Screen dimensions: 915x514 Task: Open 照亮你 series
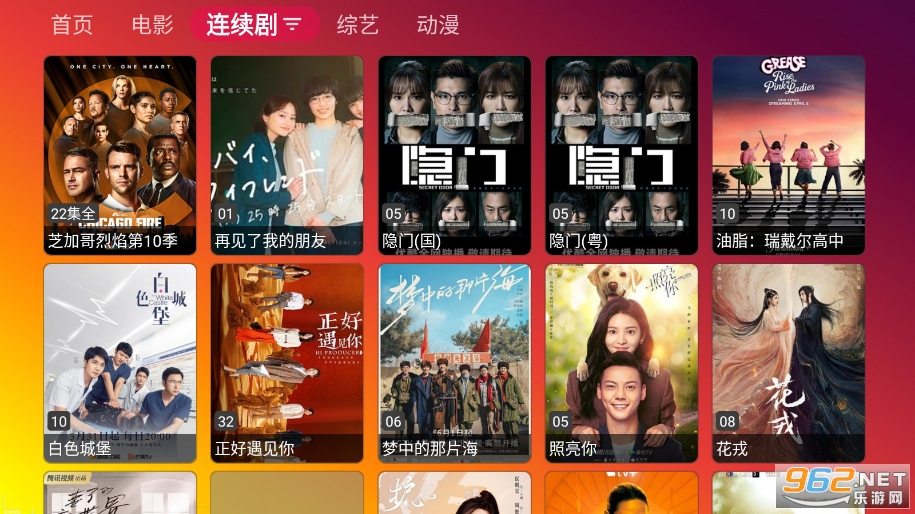click(x=621, y=363)
